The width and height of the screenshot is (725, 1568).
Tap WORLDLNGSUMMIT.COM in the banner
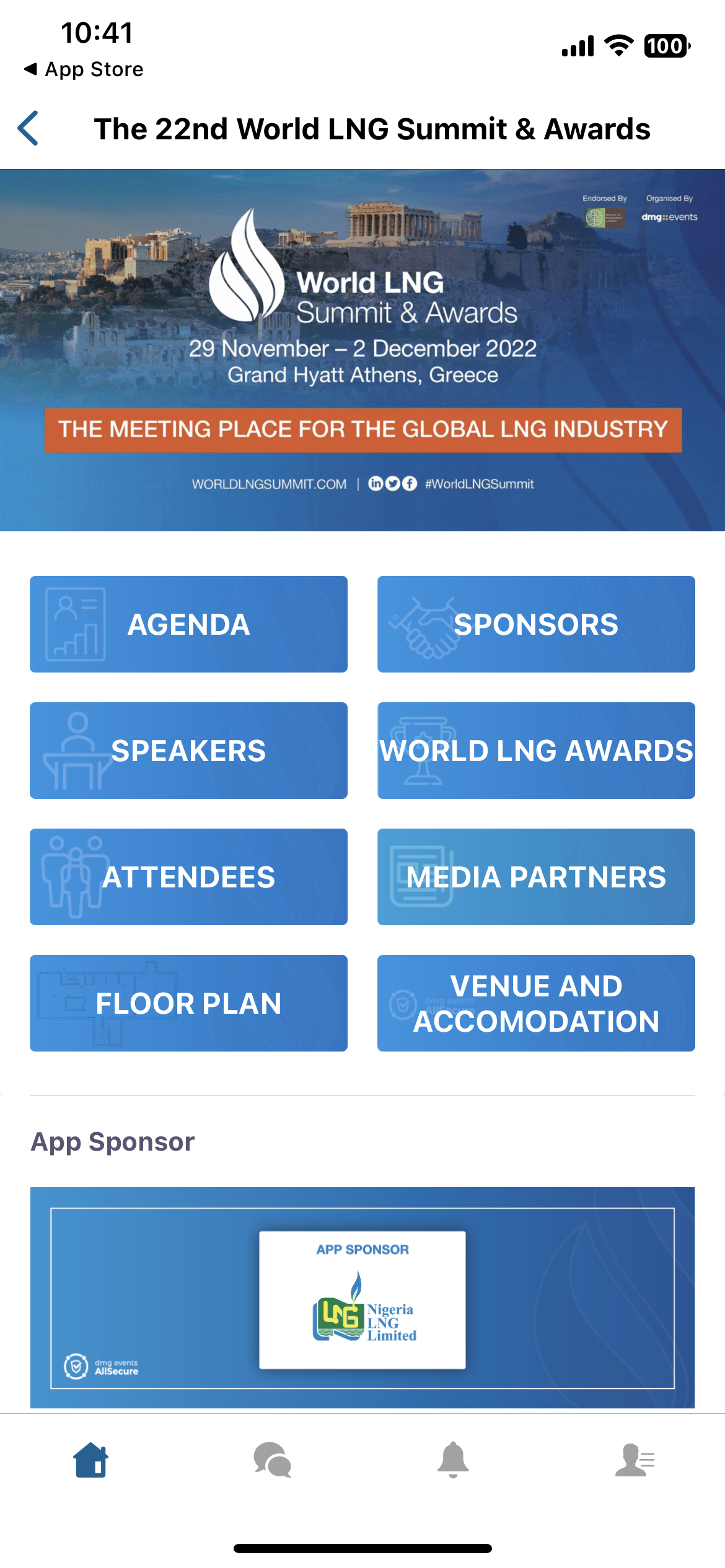[x=269, y=484]
